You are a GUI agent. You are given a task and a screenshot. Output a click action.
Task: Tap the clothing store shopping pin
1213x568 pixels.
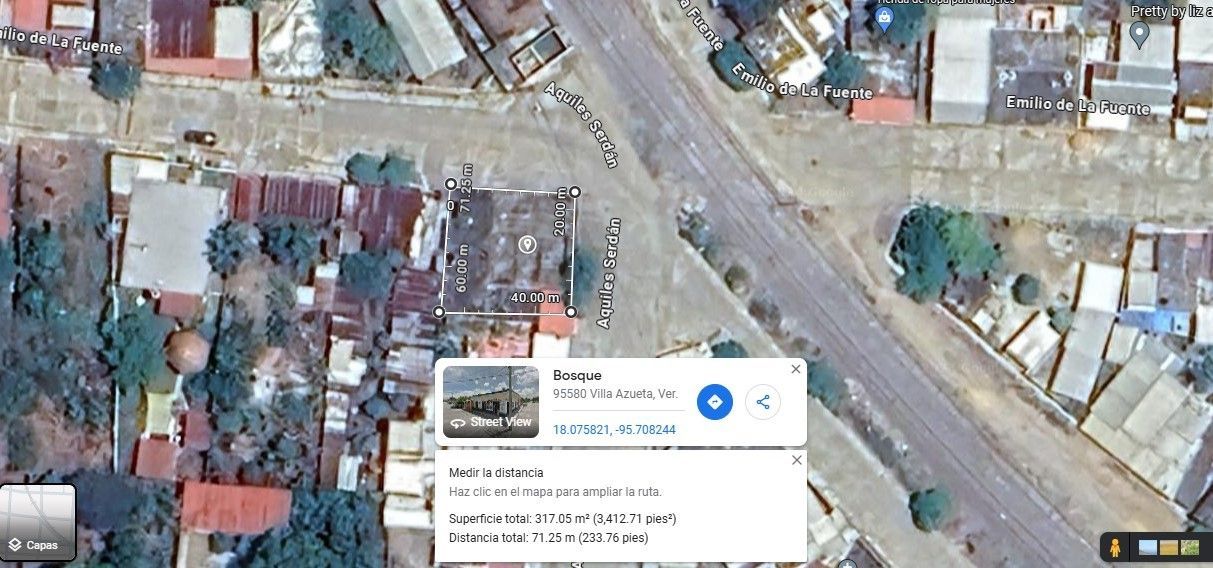(x=884, y=17)
